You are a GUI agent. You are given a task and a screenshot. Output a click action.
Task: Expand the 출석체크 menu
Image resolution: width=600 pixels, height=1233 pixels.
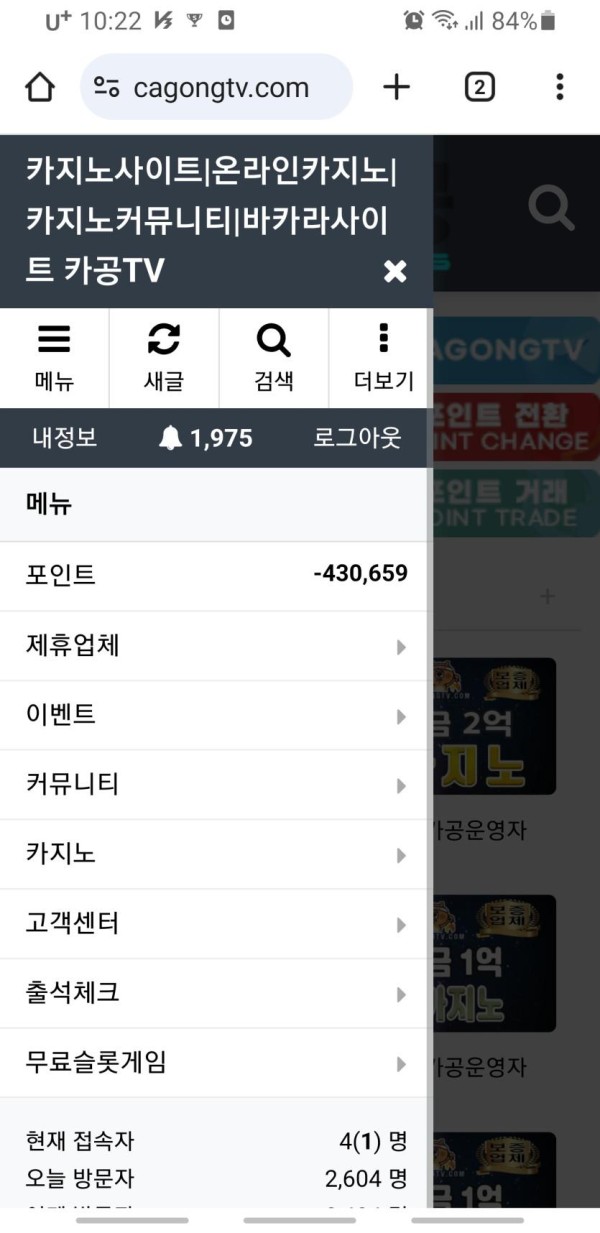coord(214,993)
